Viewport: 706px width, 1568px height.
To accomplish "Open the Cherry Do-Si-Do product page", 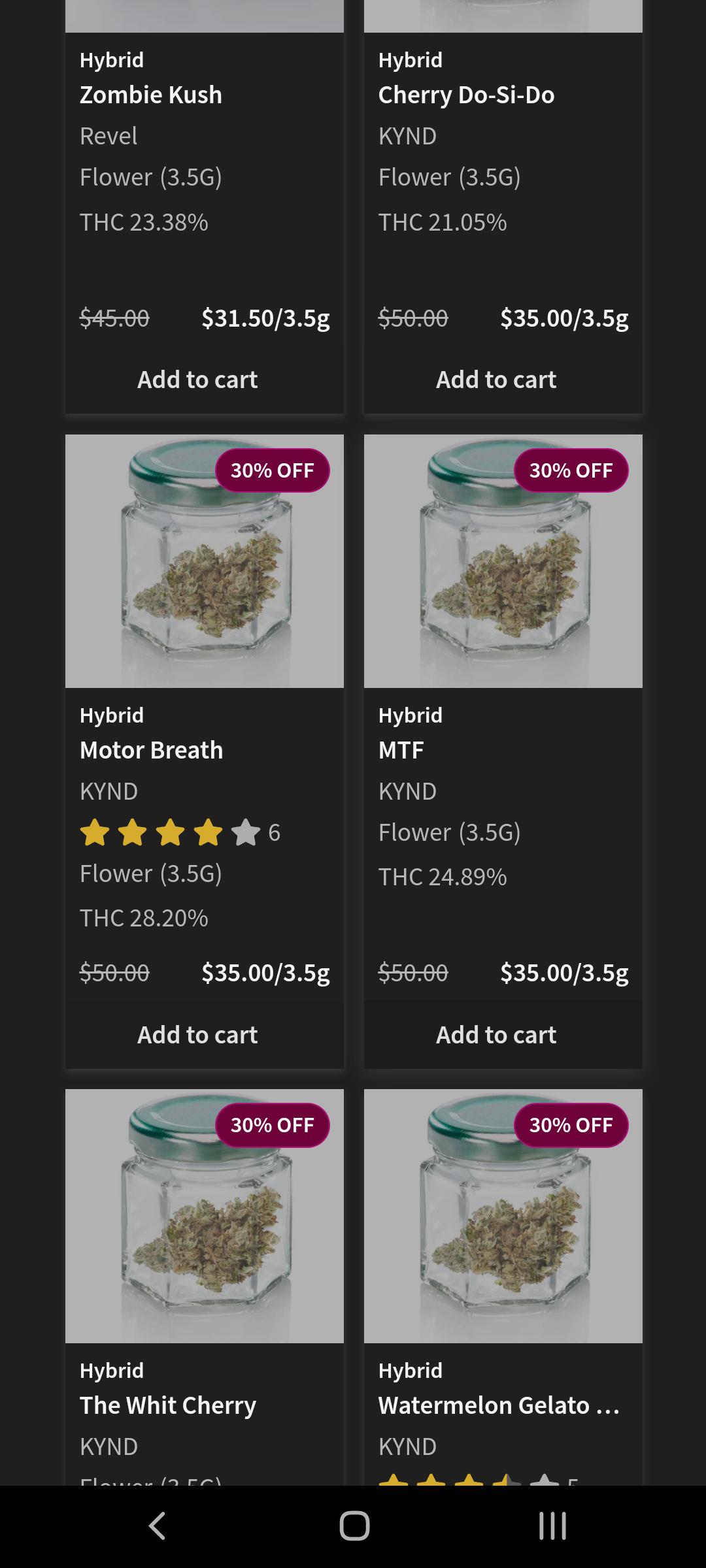I will click(467, 95).
